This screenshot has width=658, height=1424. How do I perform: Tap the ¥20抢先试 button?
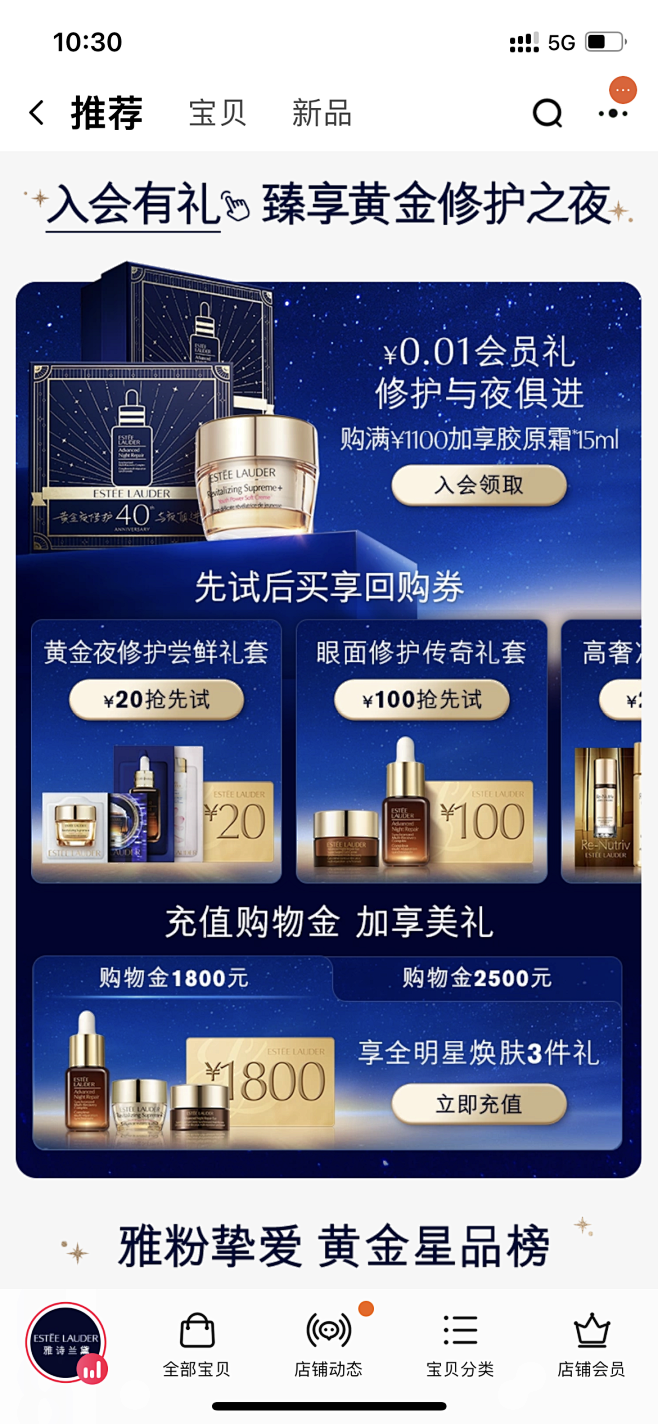point(156,700)
